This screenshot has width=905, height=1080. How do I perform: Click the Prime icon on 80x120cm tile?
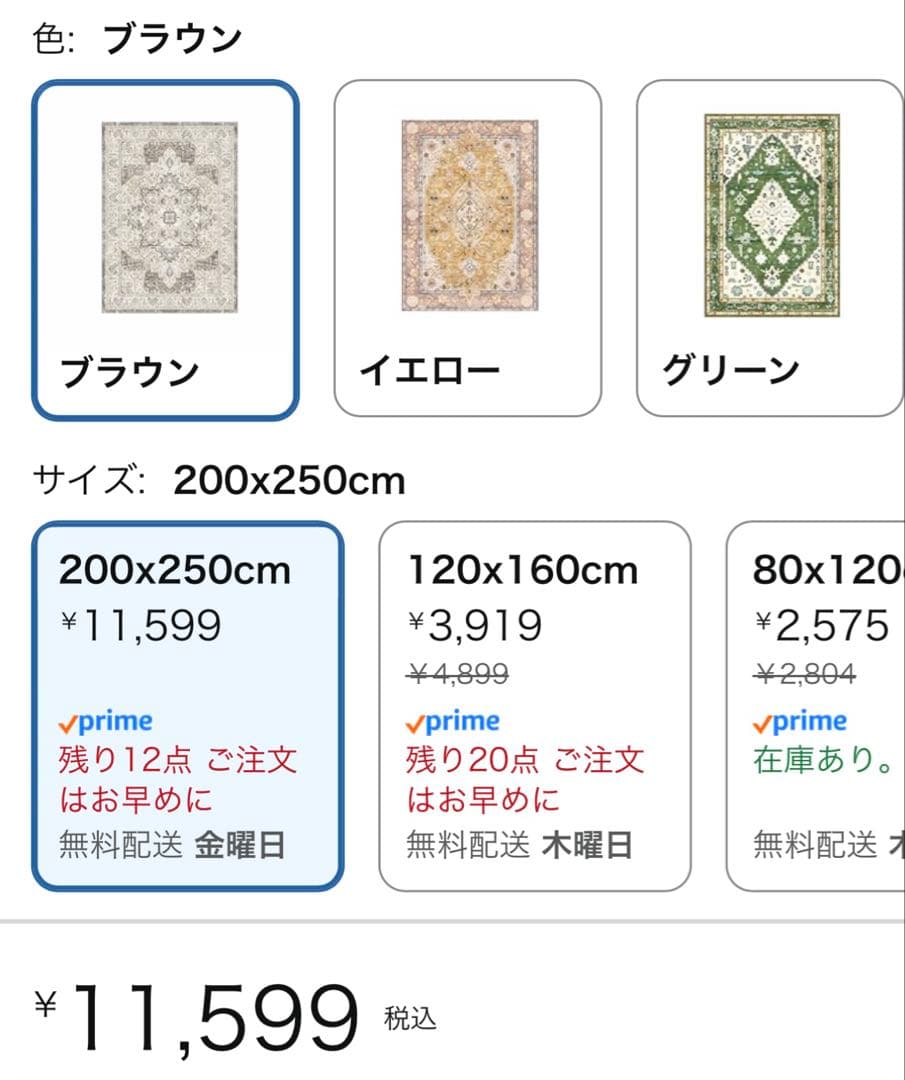pos(800,720)
